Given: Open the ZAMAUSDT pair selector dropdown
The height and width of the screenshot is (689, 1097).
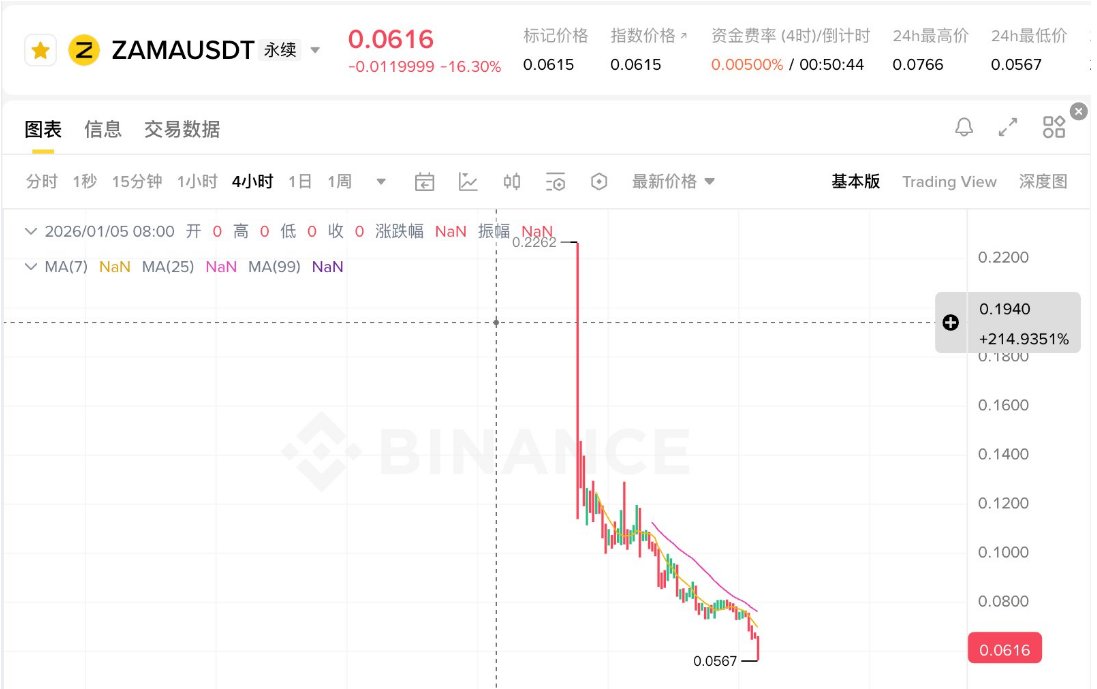Looking at the screenshot, I should (x=315, y=50).
